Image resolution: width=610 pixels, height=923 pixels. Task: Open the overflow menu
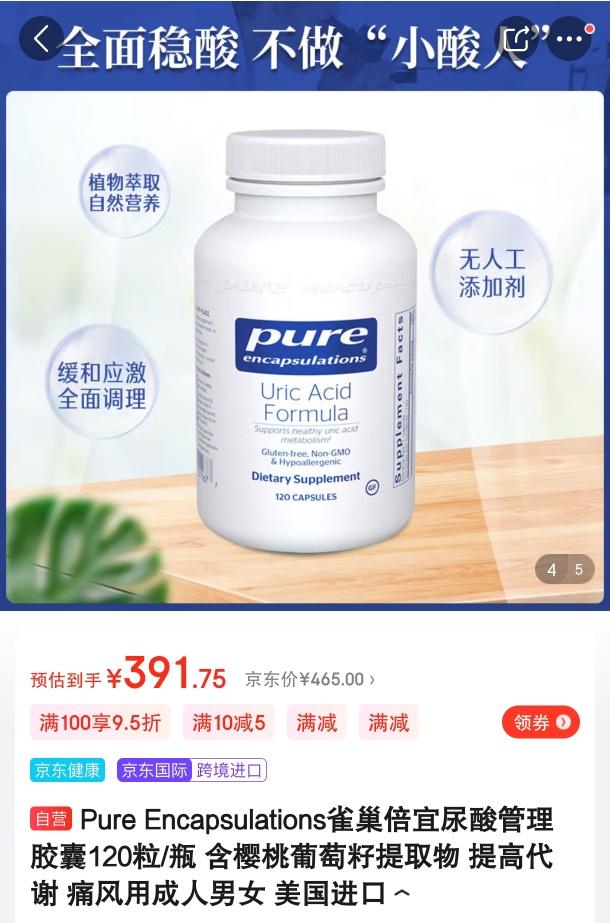pyautogui.click(x=571, y=39)
